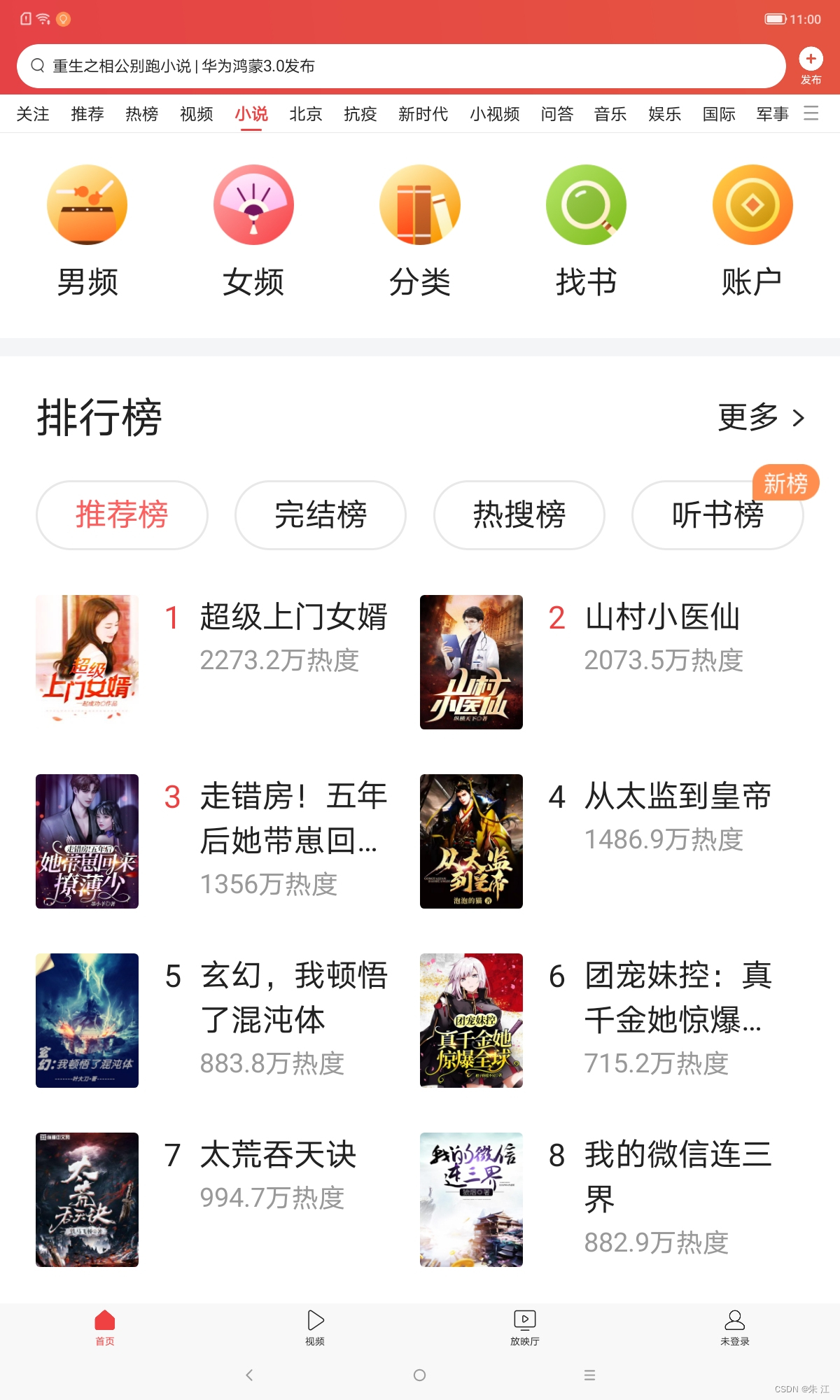Open the 找书 book finder

coord(586,231)
